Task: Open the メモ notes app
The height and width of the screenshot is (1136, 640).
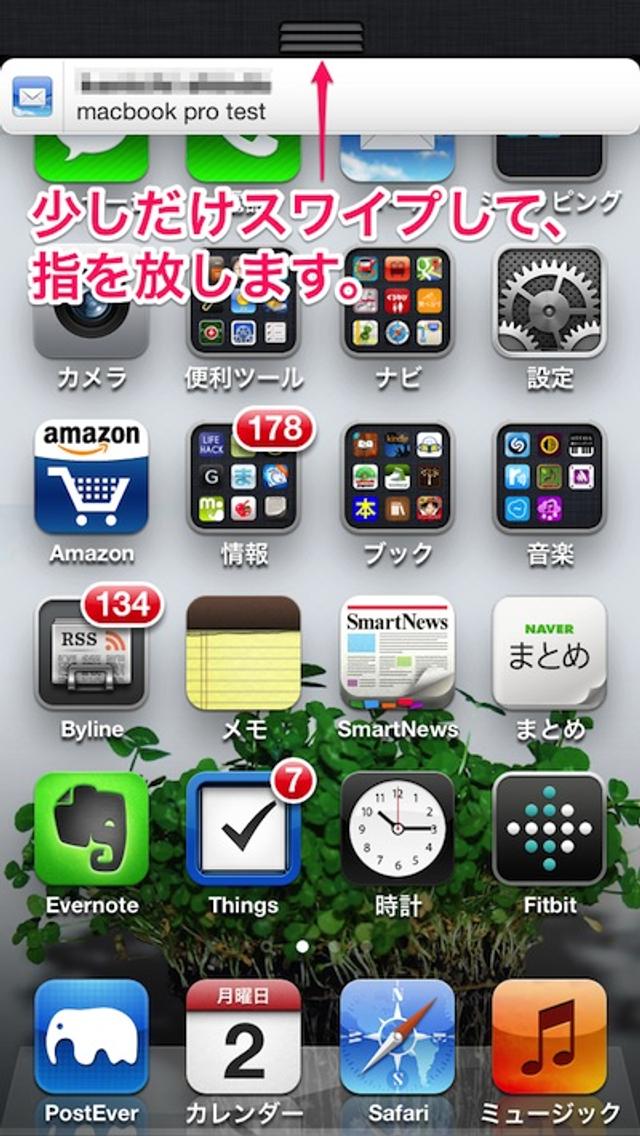Action: (243, 653)
